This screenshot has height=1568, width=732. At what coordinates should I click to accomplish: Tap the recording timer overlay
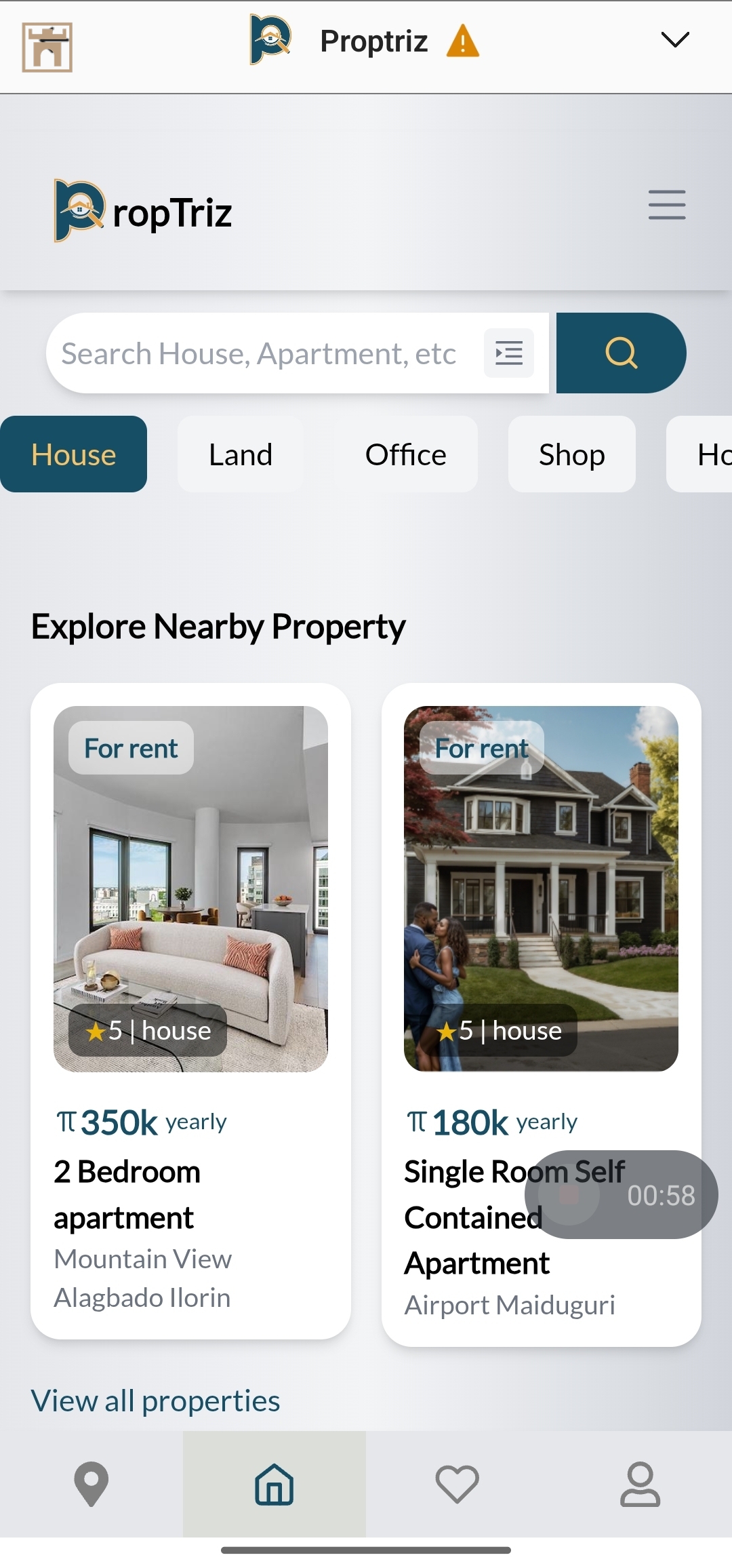click(x=621, y=1195)
